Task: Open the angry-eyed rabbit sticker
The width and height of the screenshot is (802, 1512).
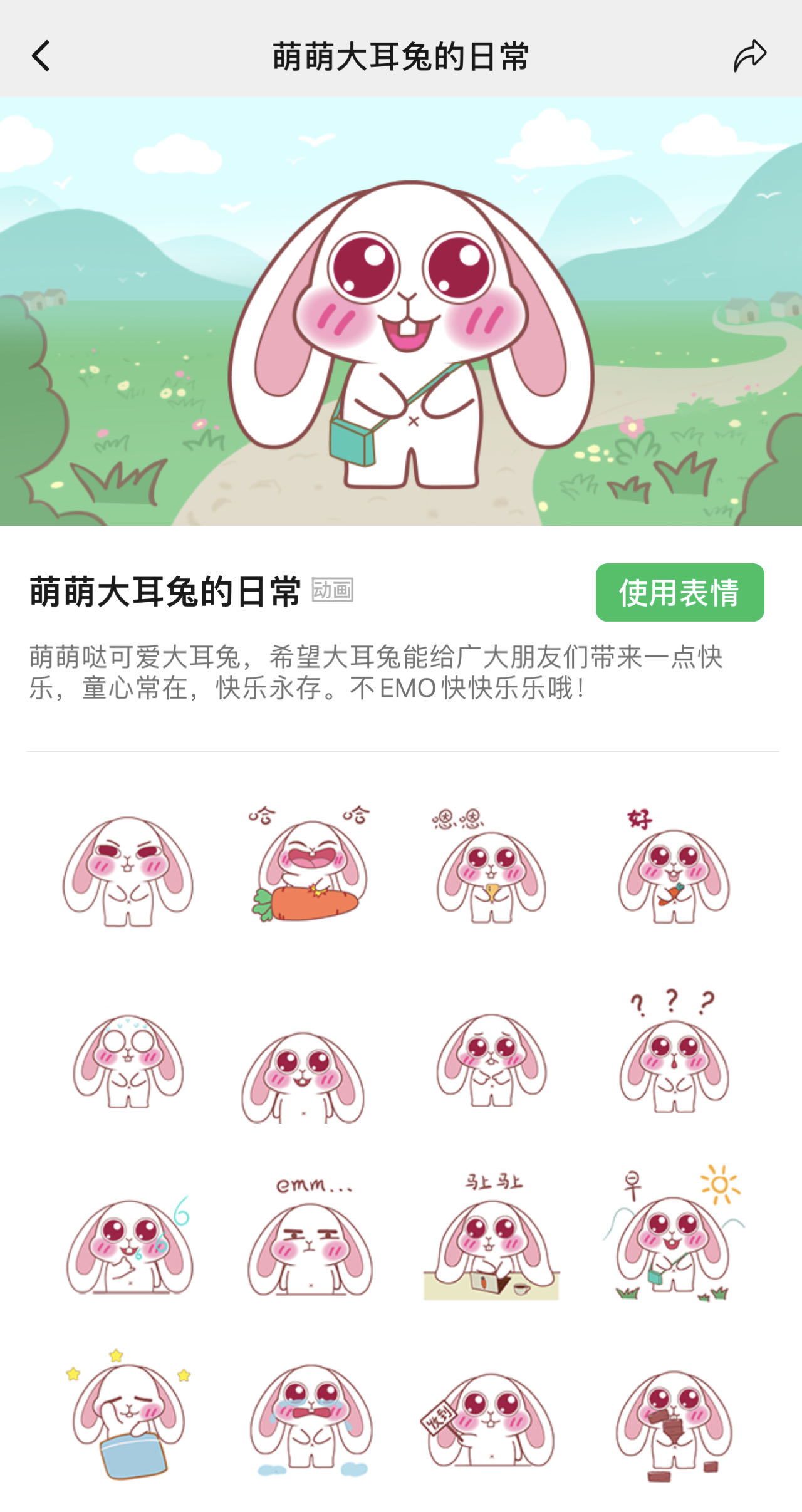Action: [128, 871]
